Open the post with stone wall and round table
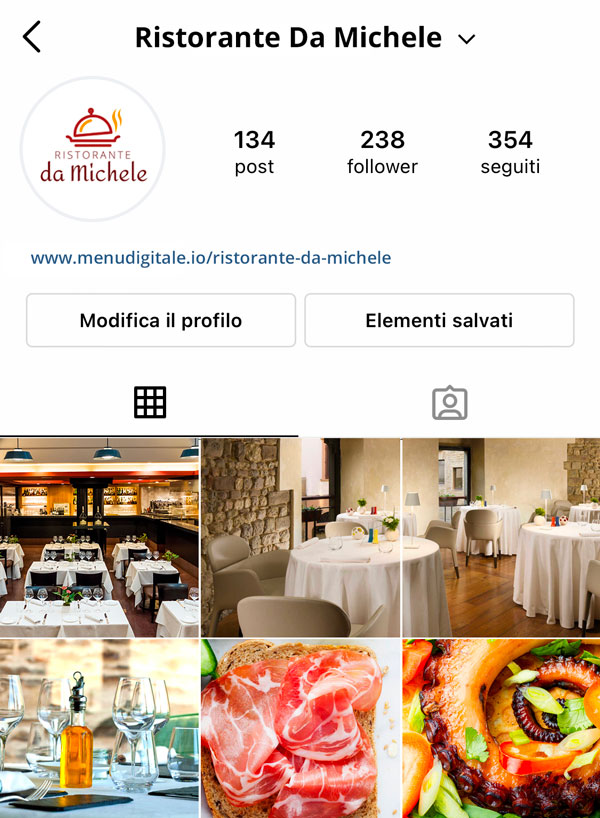Screen dimensions: 600x818 pos(300,537)
